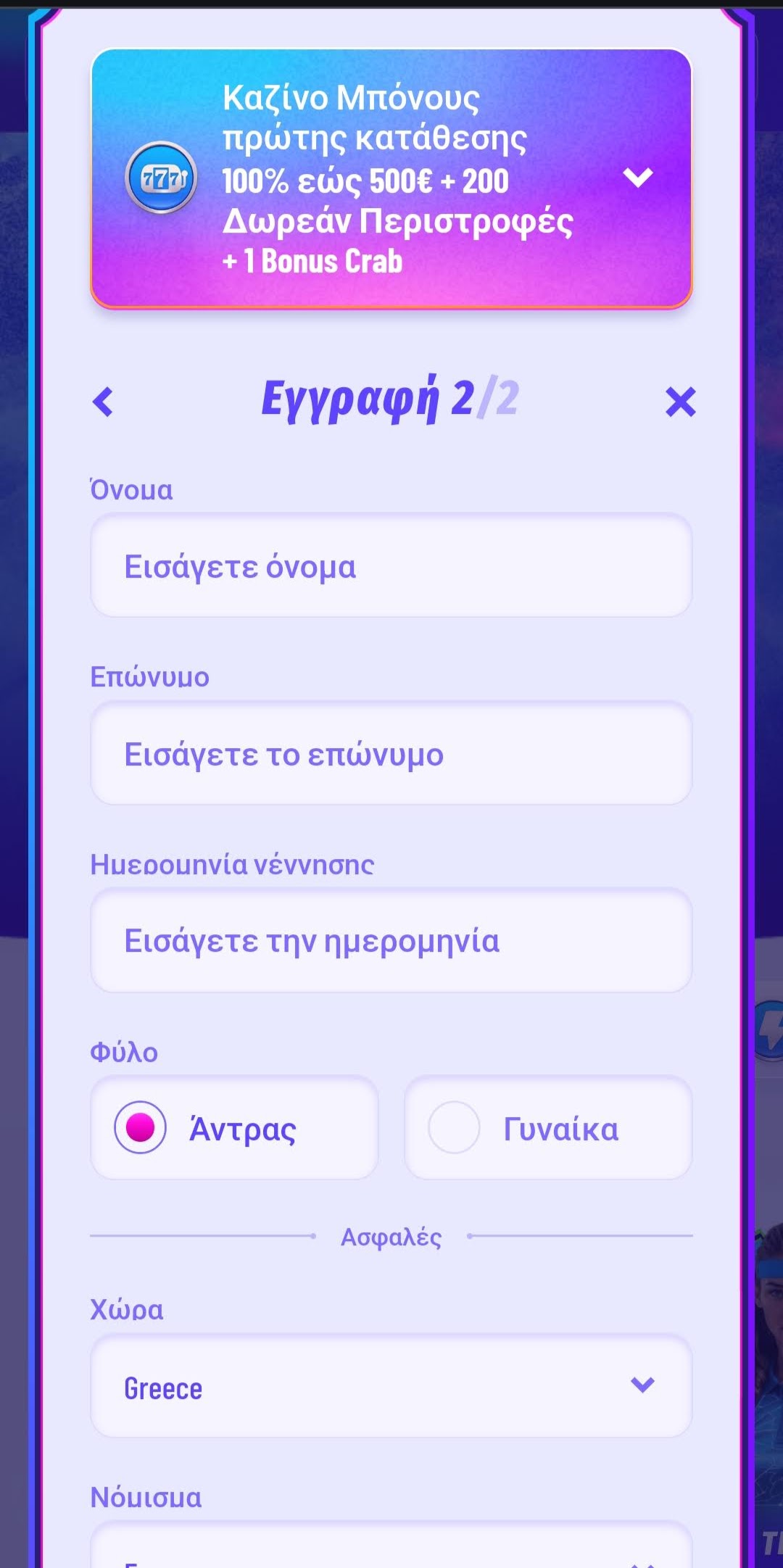
Task: Choose Γυναίκα as gender
Action: [548, 1128]
